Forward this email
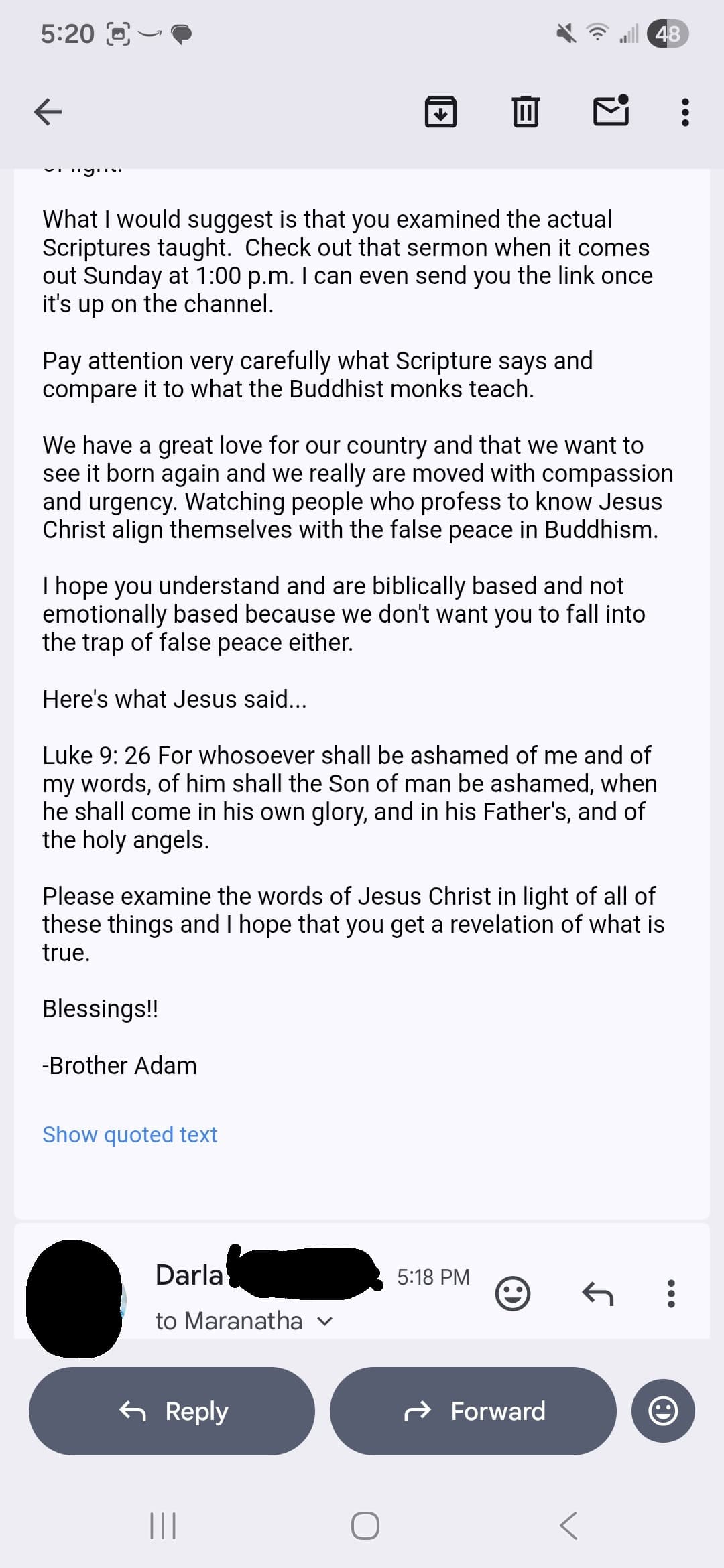The width and height of the screenshot is (724, 1568). click(x=473, y=1411)
